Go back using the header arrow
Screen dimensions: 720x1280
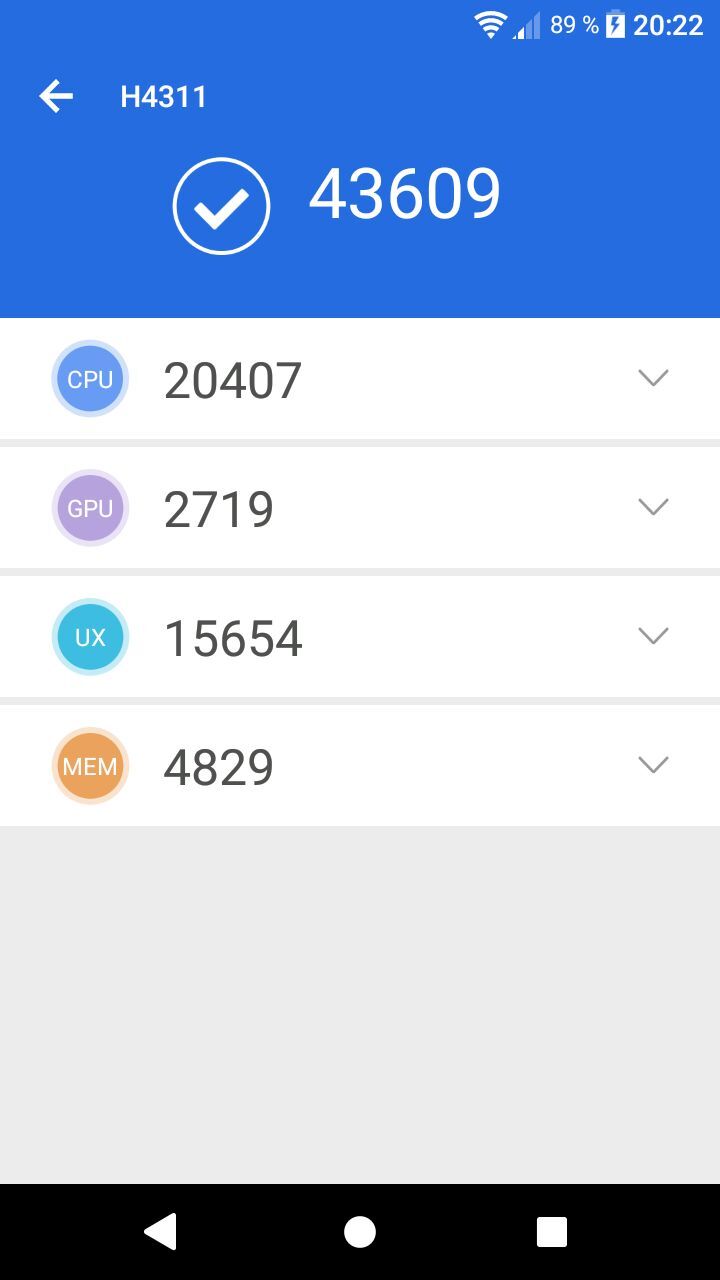point(56,97)
